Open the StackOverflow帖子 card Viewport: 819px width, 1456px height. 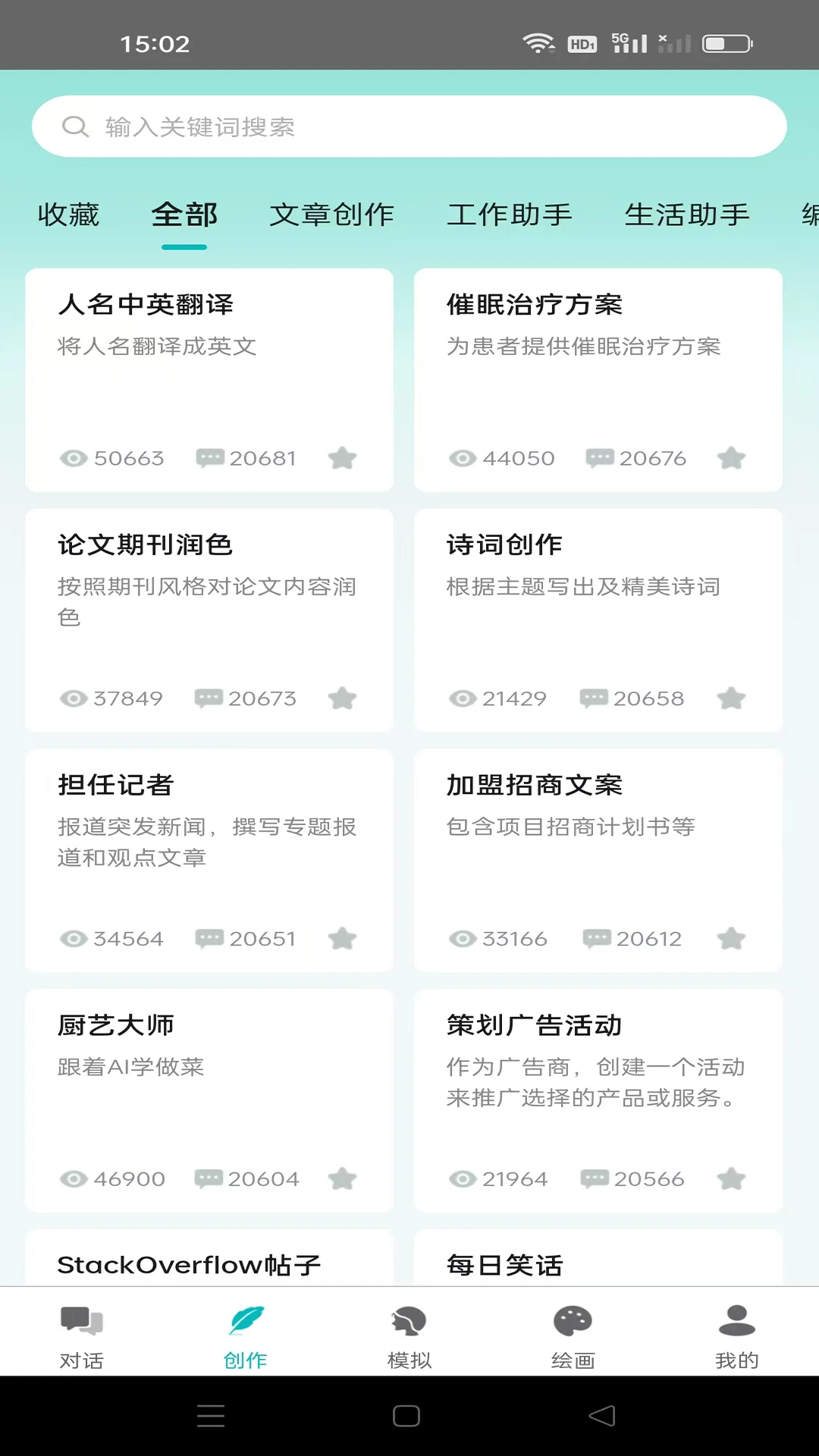[209, 1258]
